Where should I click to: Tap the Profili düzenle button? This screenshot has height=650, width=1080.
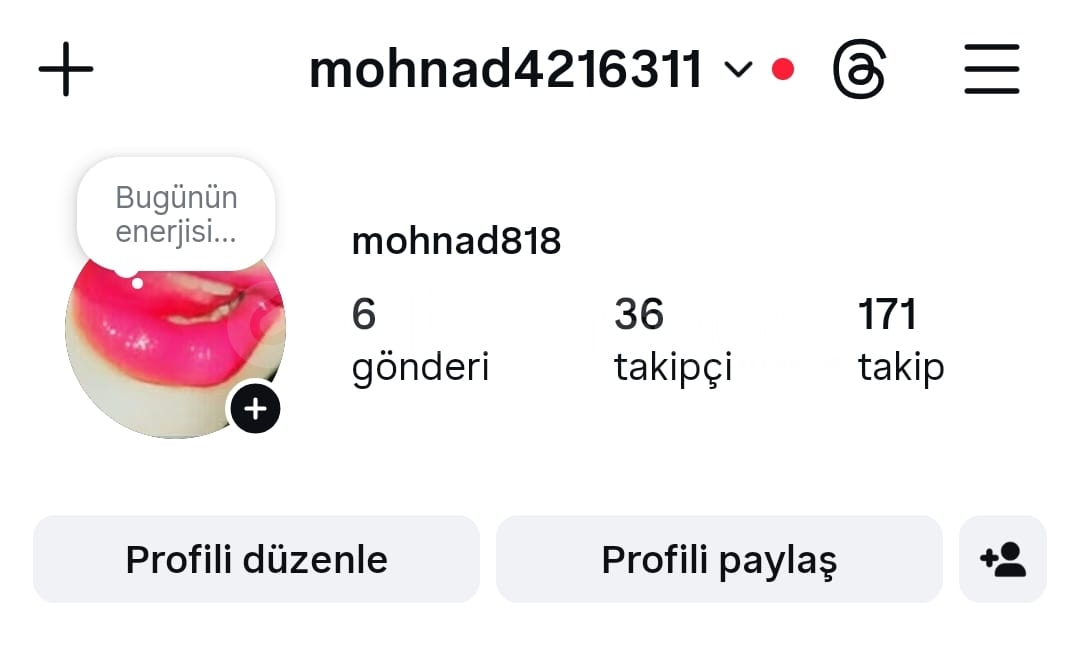coord(256,560)
